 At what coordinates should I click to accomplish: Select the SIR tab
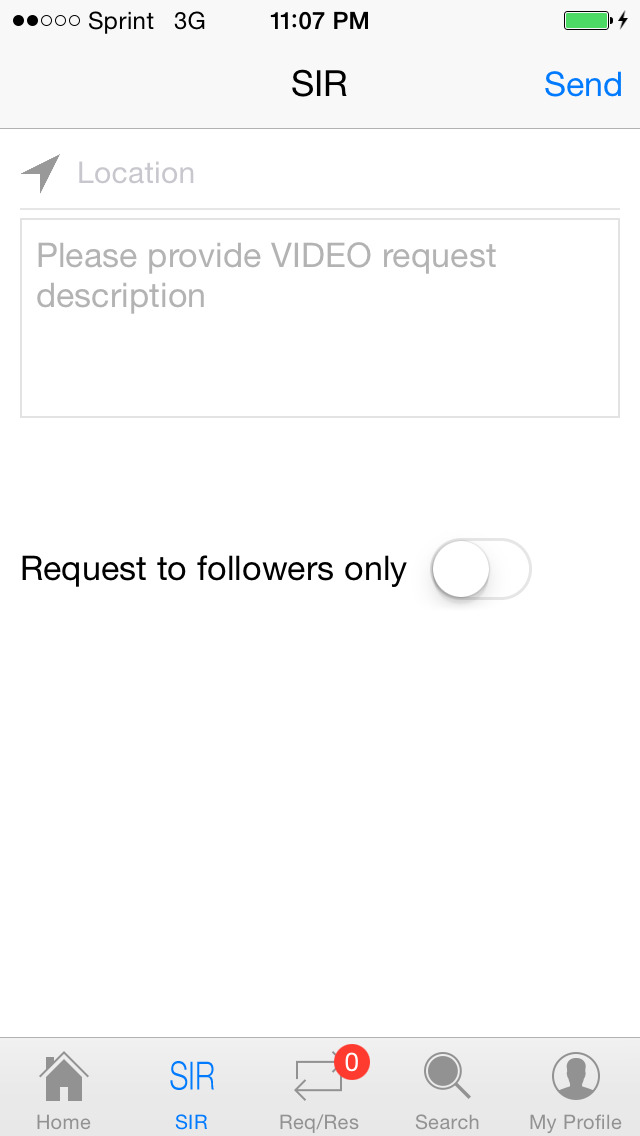point(191,1090)
